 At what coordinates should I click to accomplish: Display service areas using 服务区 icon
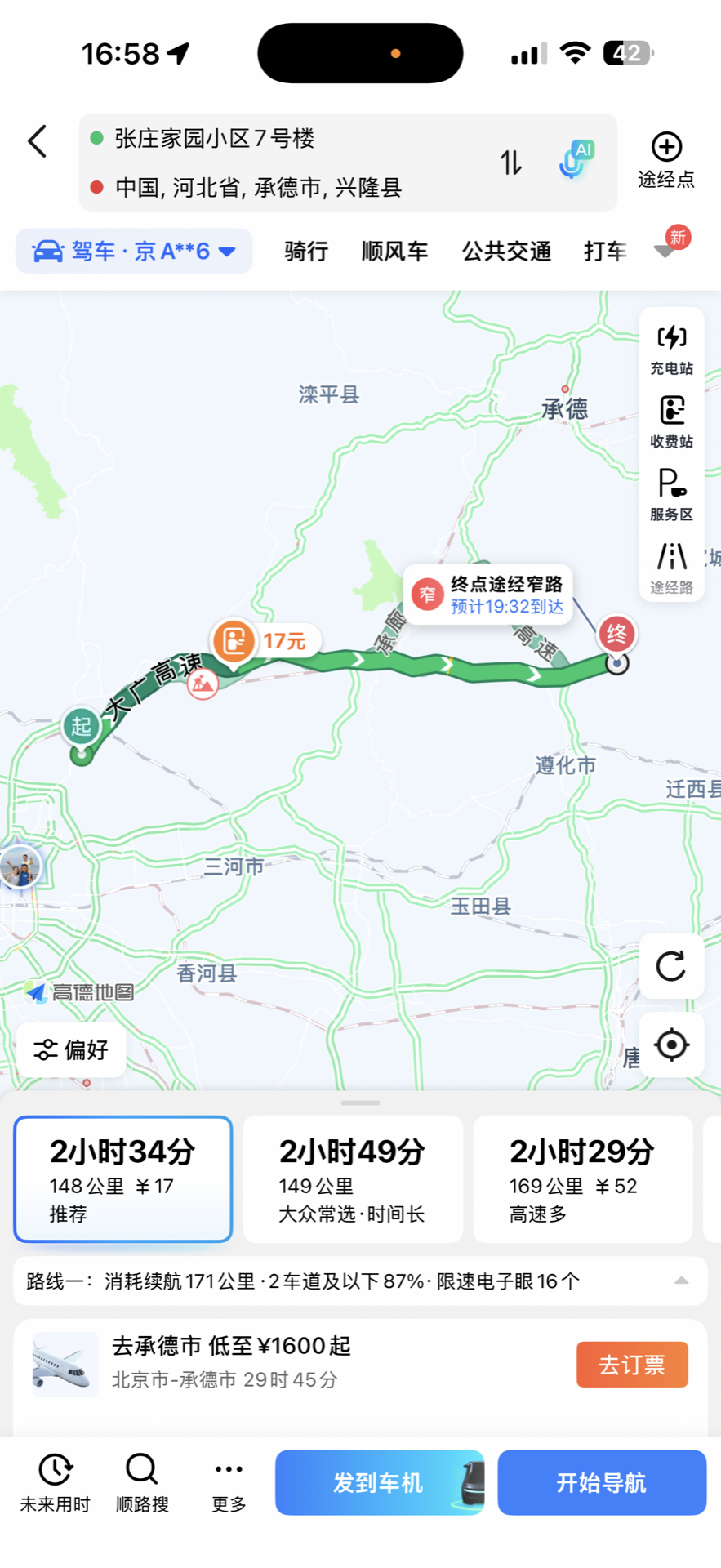coord(670,492)
